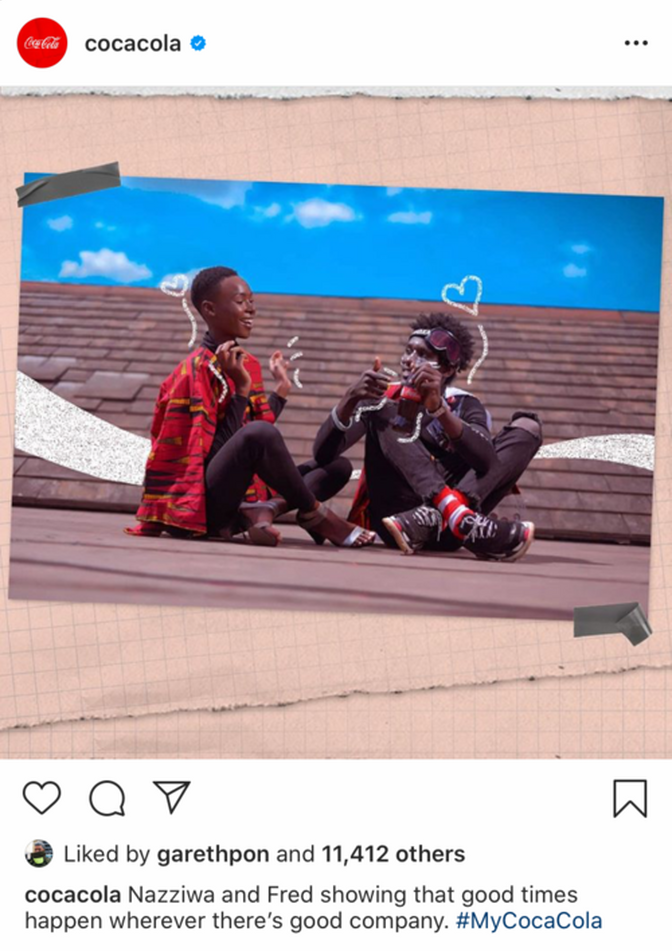Save the post with the bookmark icon
Image resolution: width=672 pixels, height=951 pixels.
(629, 798)
